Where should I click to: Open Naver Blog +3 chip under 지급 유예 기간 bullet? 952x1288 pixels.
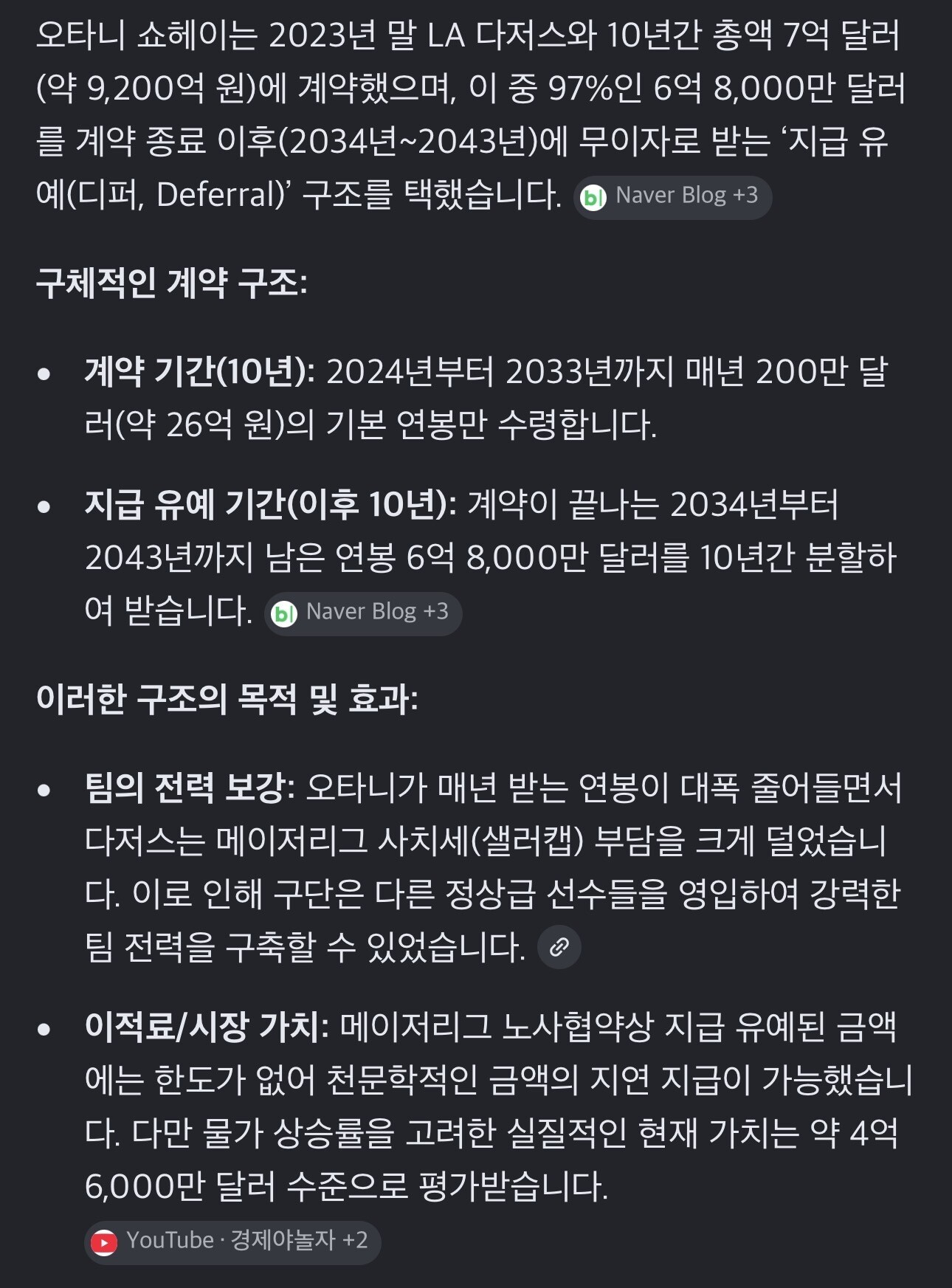(363, 613)
